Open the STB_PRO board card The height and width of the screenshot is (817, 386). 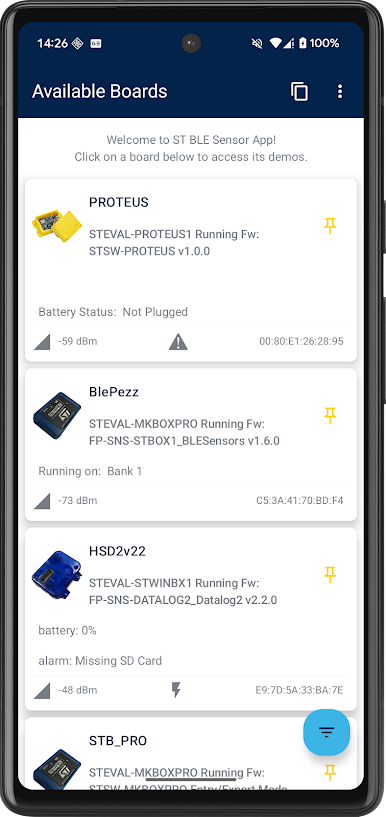point(191,753)
